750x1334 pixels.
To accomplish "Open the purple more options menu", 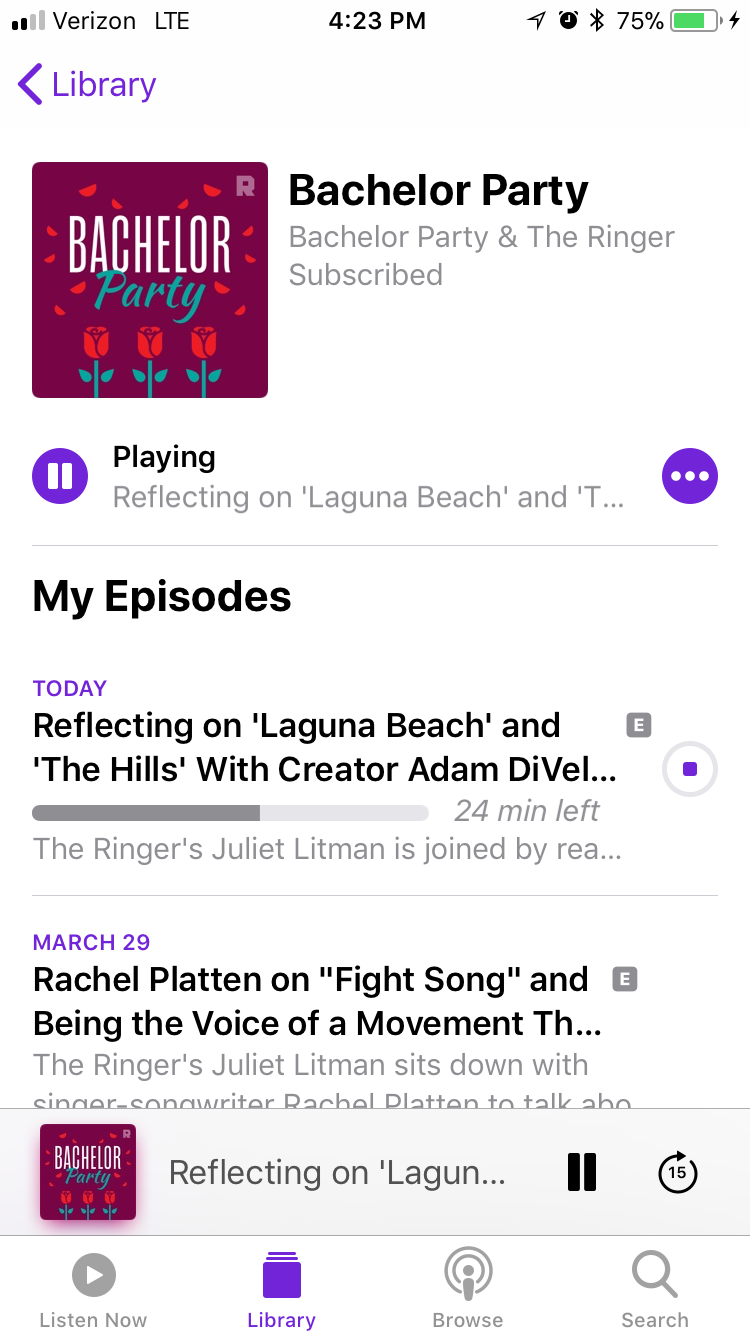I will [690, 477].
